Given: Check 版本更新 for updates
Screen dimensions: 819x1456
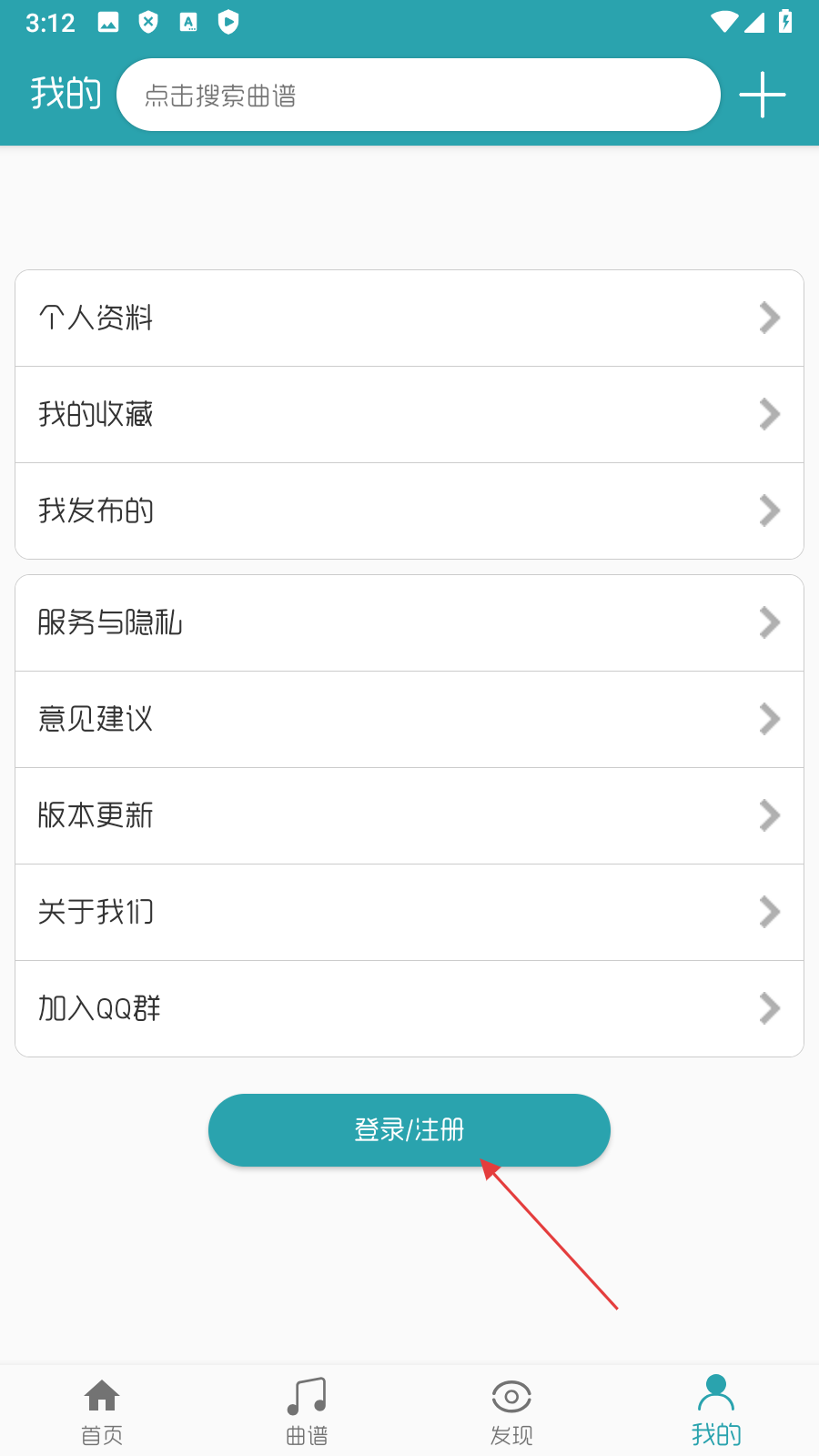Looking at the screenshot, I should click(x=409, y=816).
